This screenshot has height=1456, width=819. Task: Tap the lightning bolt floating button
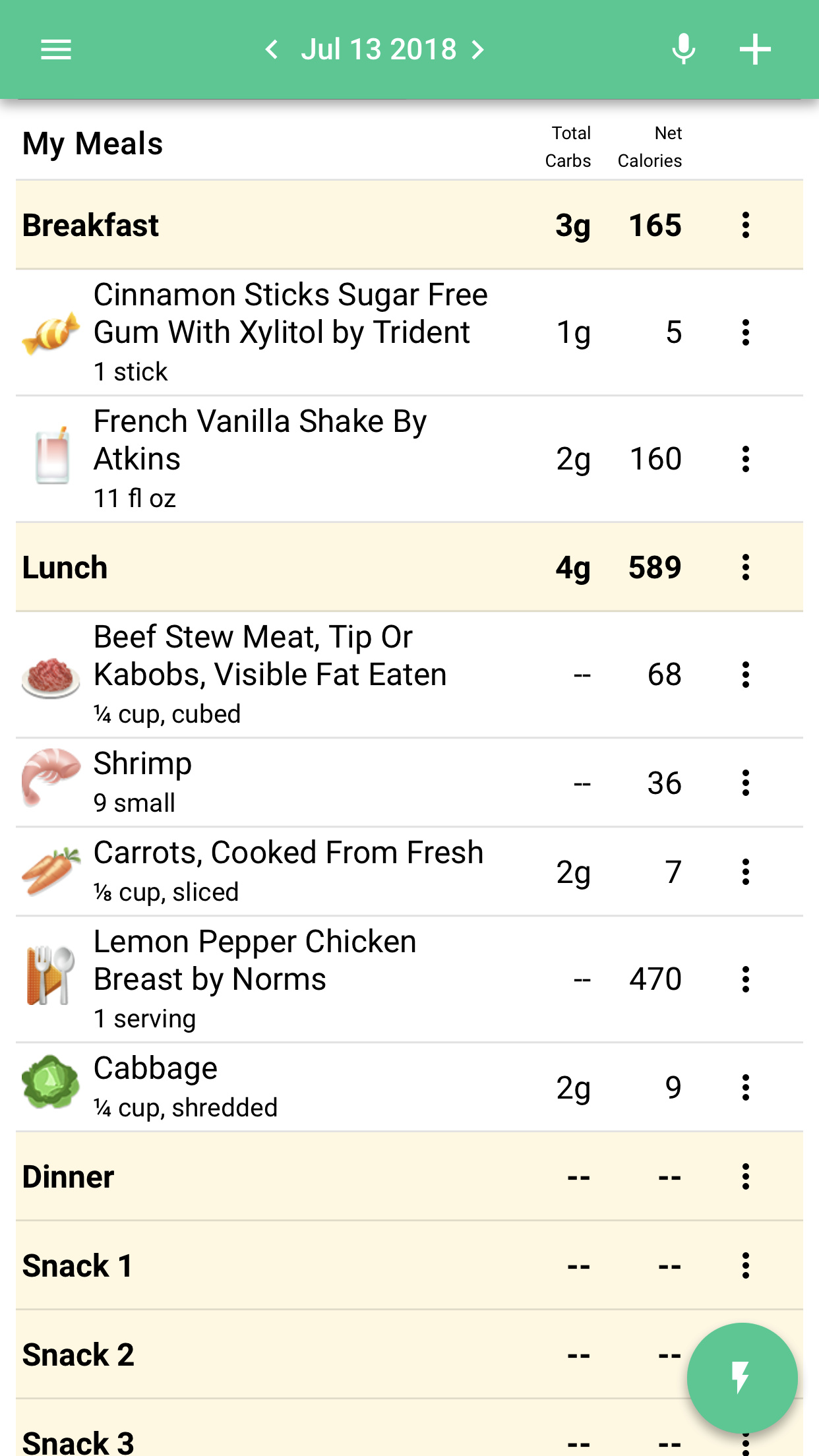tap(742, 1378)
